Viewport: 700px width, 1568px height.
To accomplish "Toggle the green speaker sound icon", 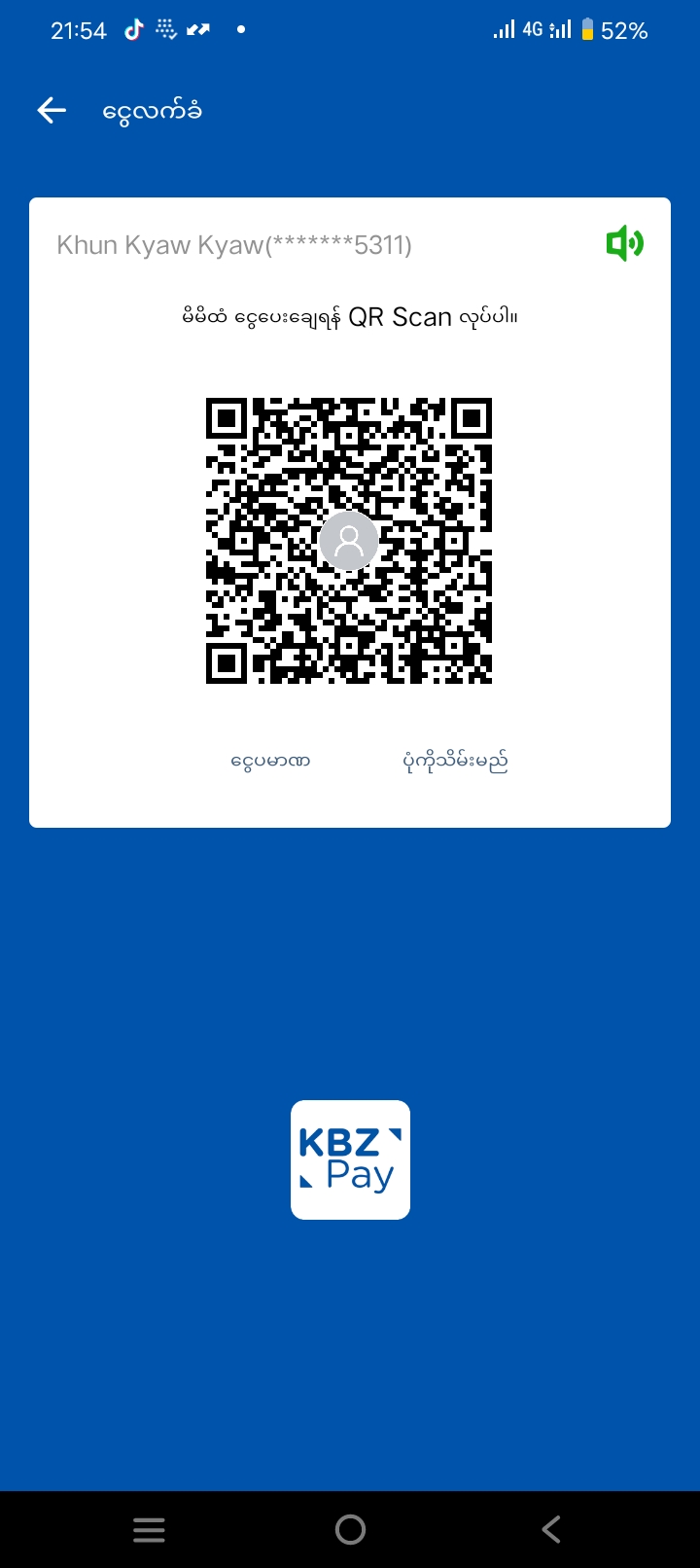I will [624, 243].
